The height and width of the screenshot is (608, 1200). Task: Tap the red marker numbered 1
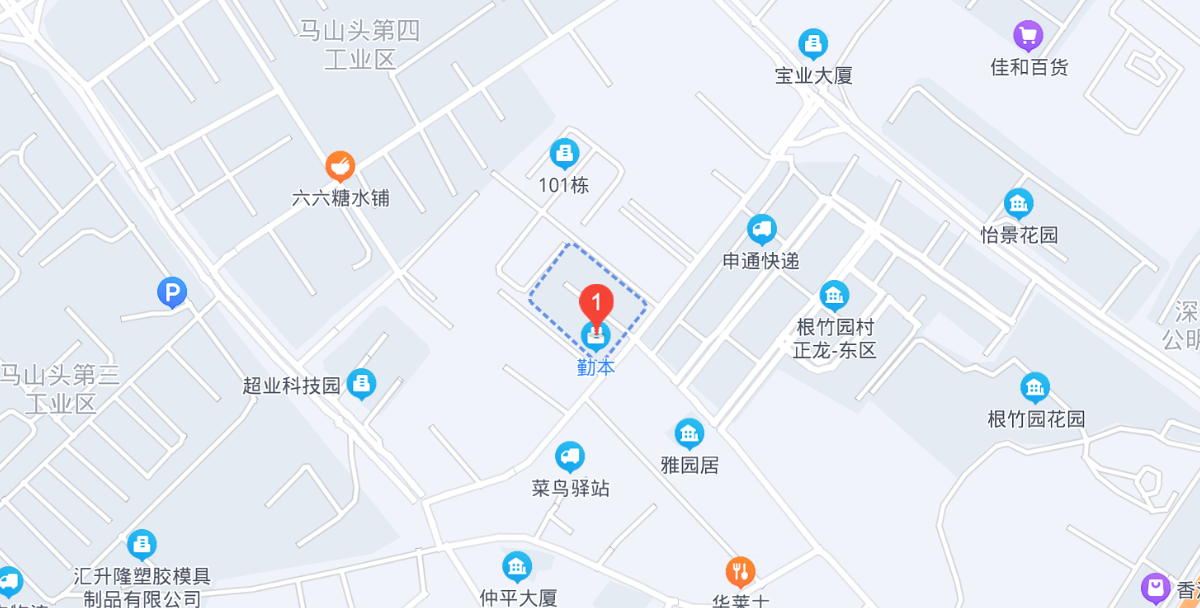[x=597, y=302]
